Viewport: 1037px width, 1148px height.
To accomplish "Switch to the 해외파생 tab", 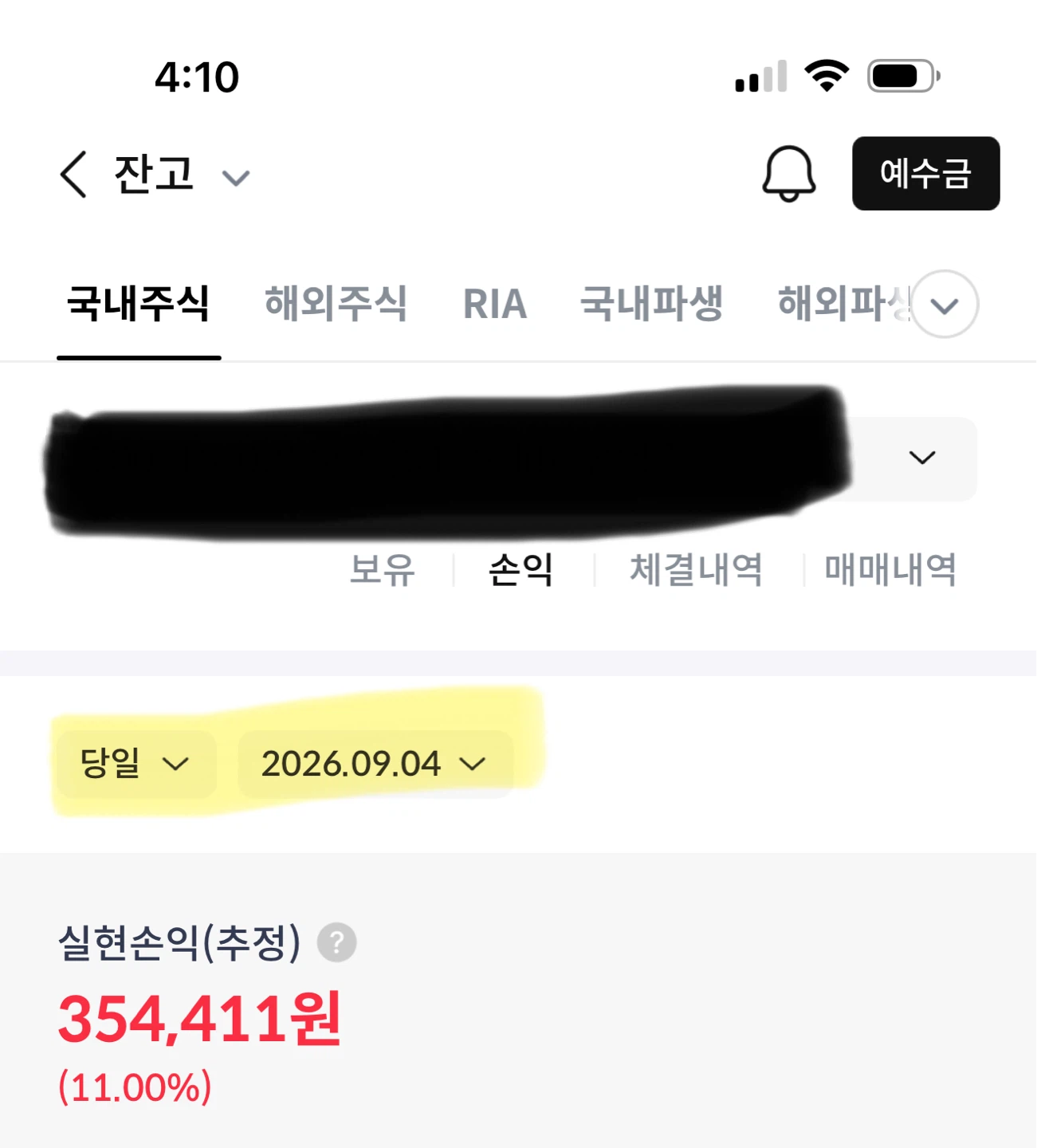I will tap(843, 304).
